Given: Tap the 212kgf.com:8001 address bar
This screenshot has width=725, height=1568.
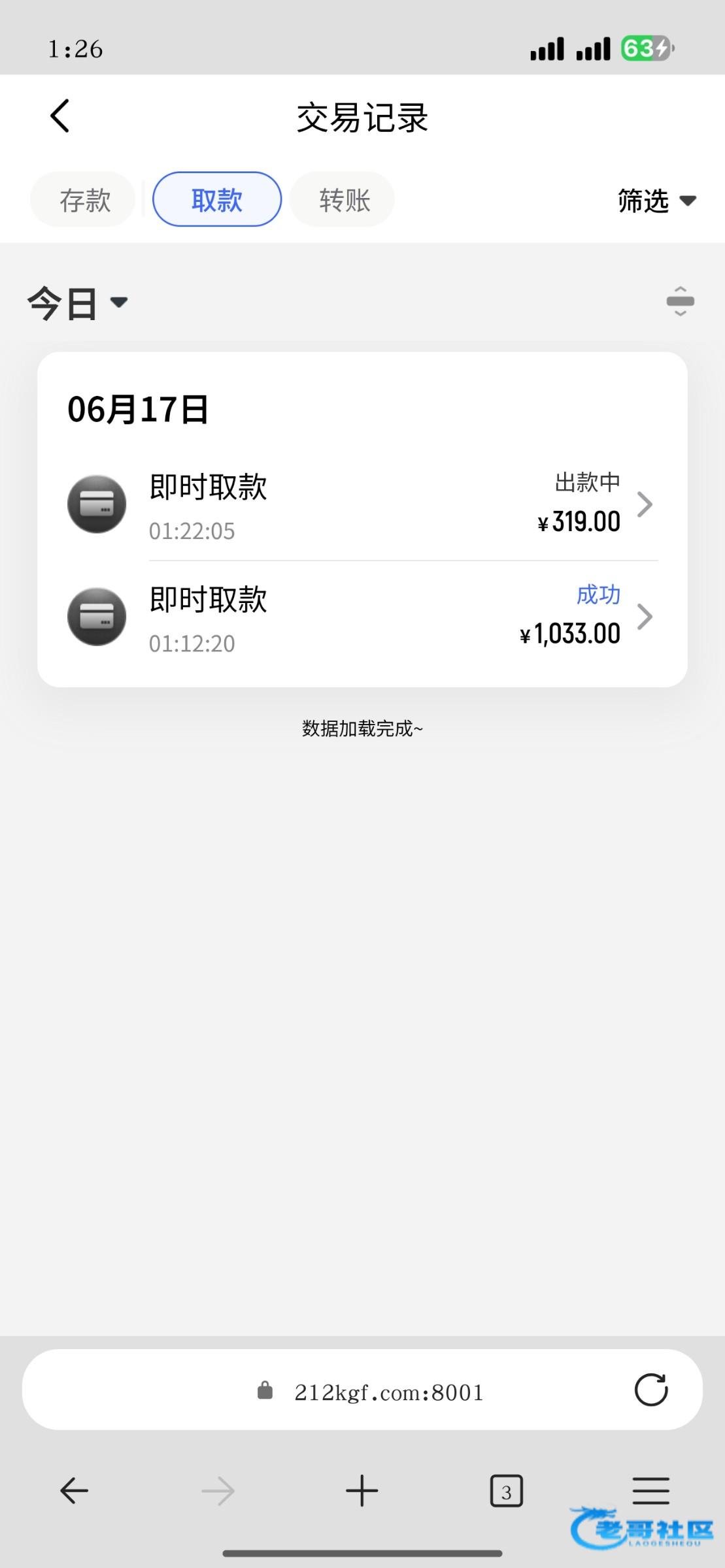Looking at the screenshot, I should pos(388,1392).
